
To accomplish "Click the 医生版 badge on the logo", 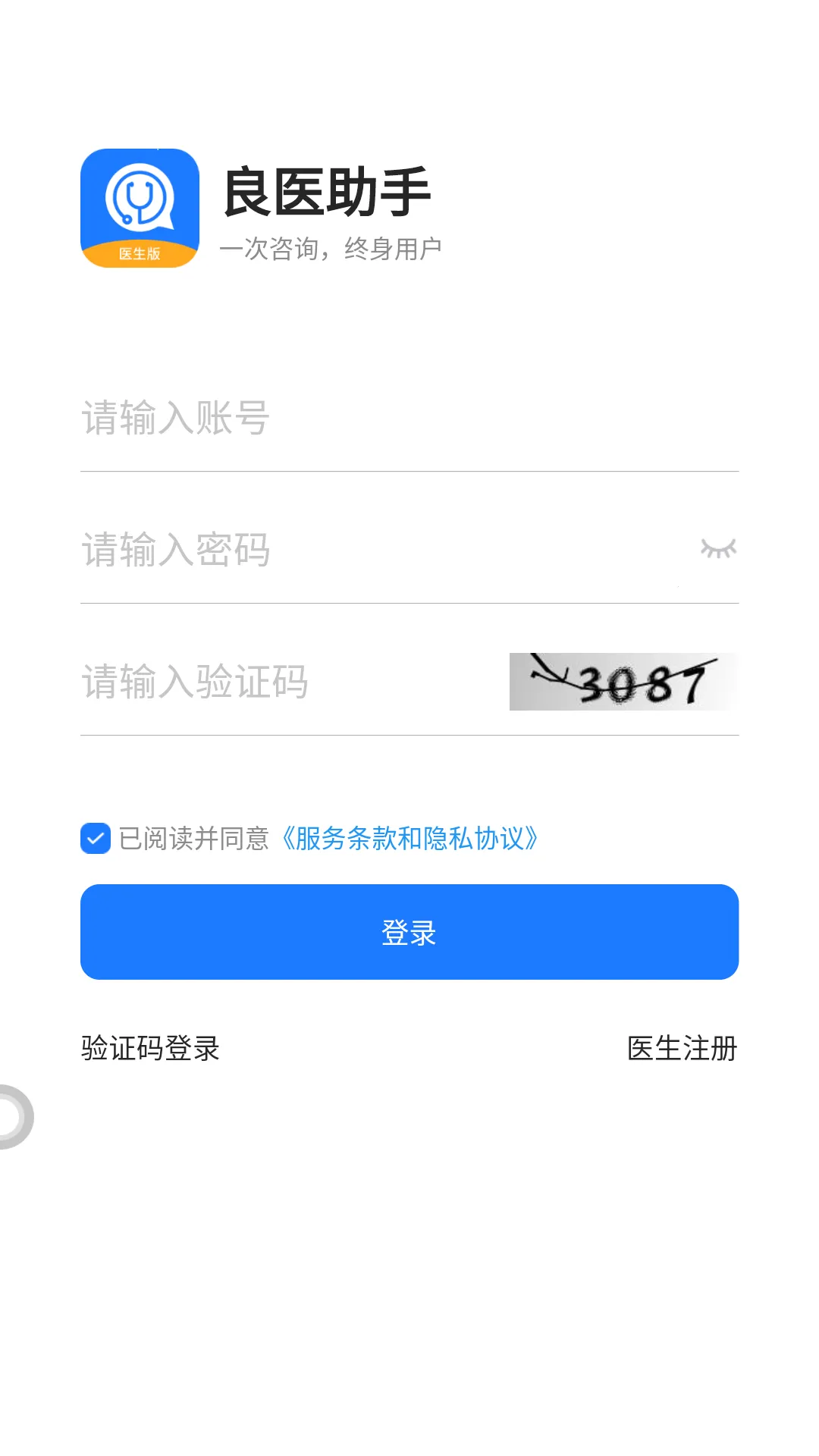I will tap(141, 250).
